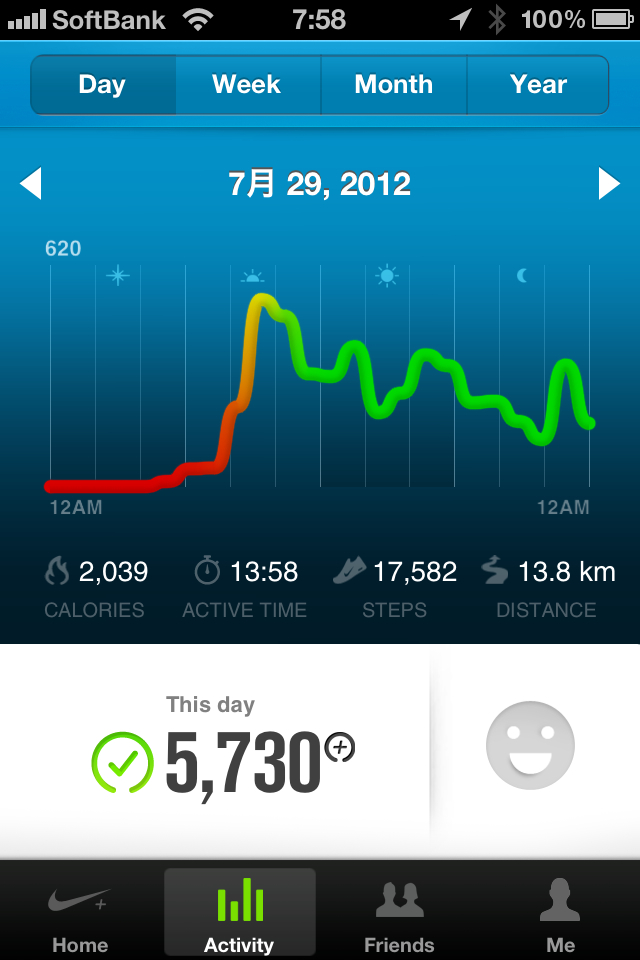Go to the previous day arrow

click(x=31, y=184)
